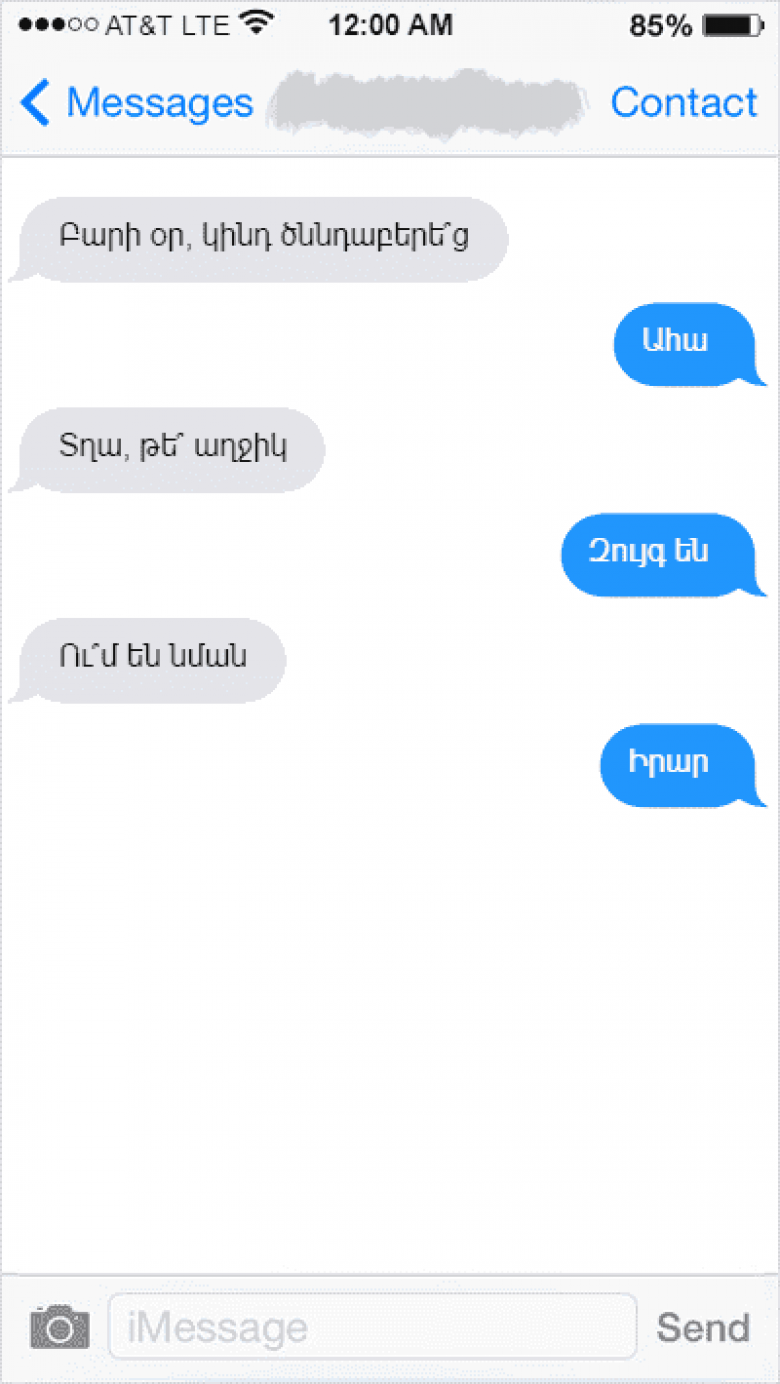Tap the camera icon to attach photo
The image size is (780, 1384).
coord(60,1327)
